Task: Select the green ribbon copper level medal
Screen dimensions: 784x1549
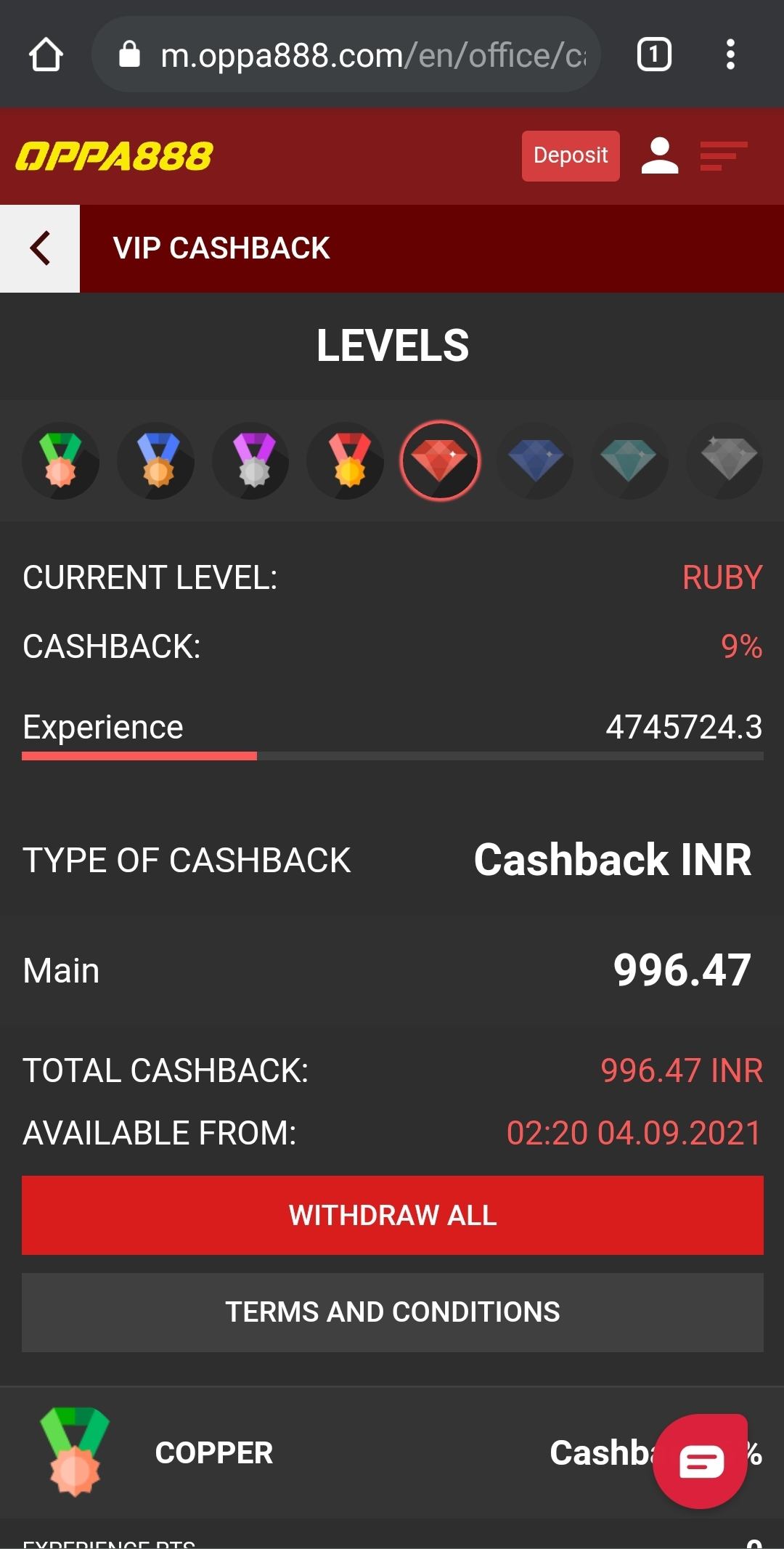Action: coord(60,461)
